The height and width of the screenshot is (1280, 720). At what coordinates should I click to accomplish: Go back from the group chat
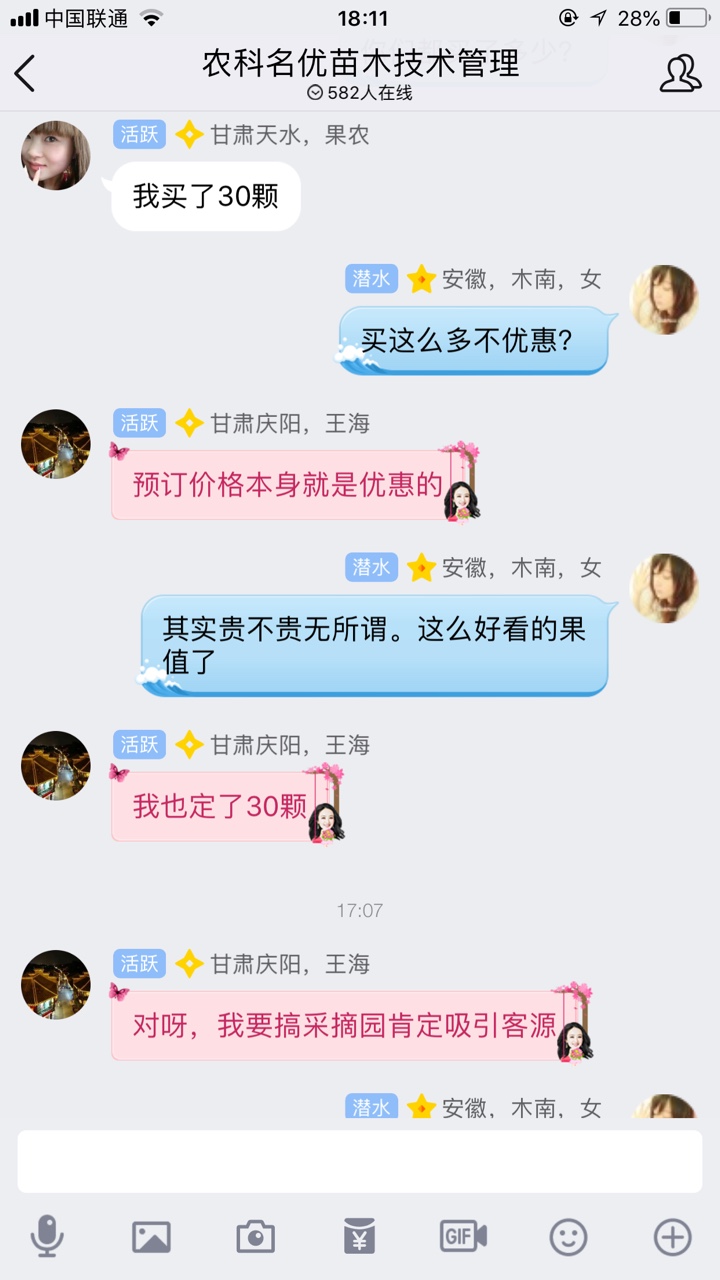25,74
